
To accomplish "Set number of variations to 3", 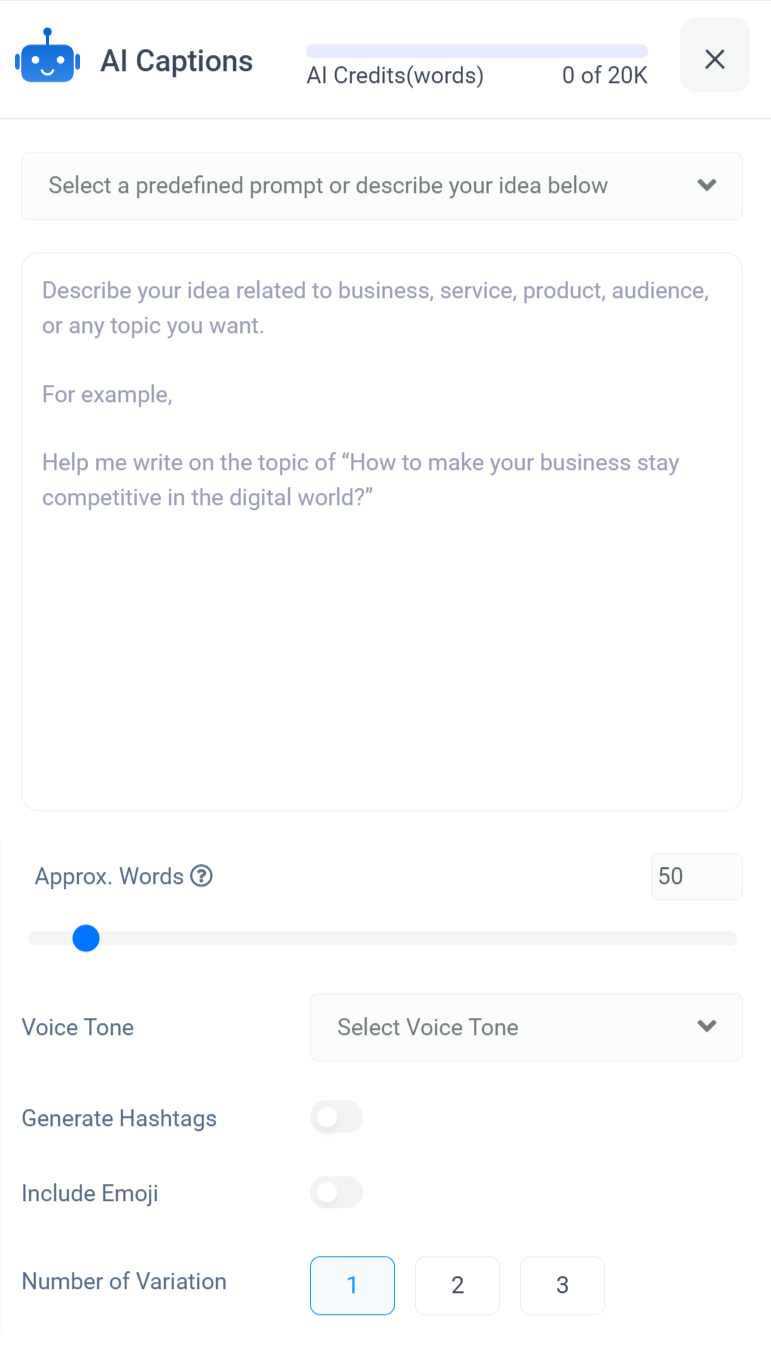I will 562,1285.
